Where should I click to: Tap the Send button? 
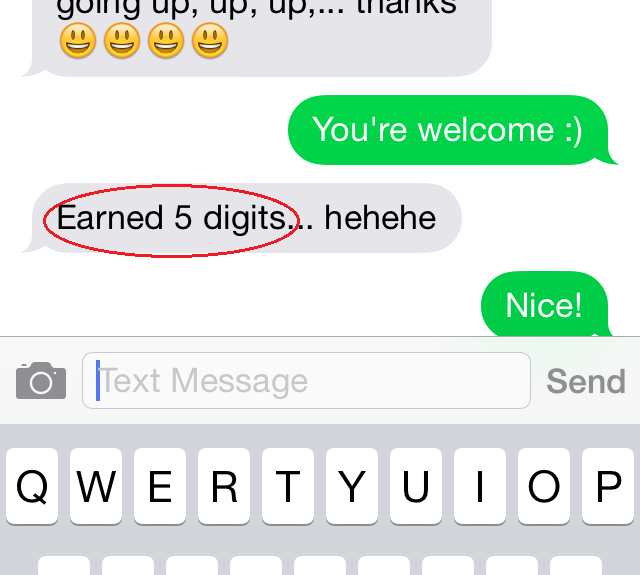point(585,381)
